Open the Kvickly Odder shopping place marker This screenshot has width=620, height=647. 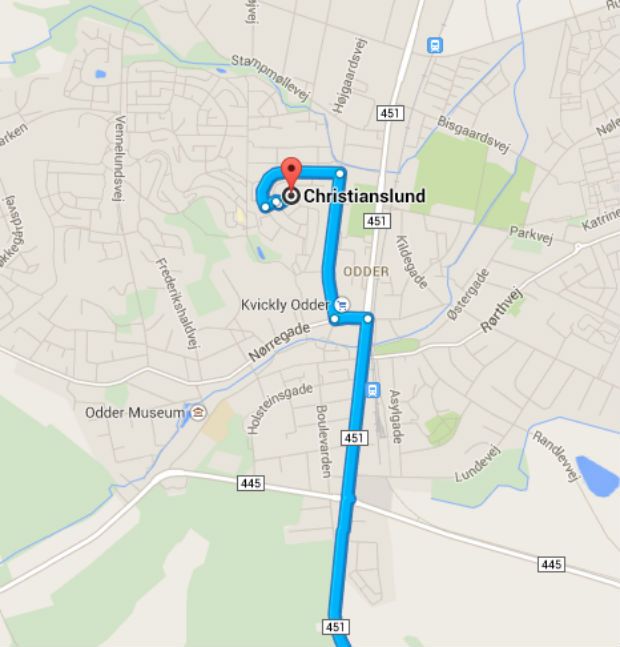[x=342, y=305]
